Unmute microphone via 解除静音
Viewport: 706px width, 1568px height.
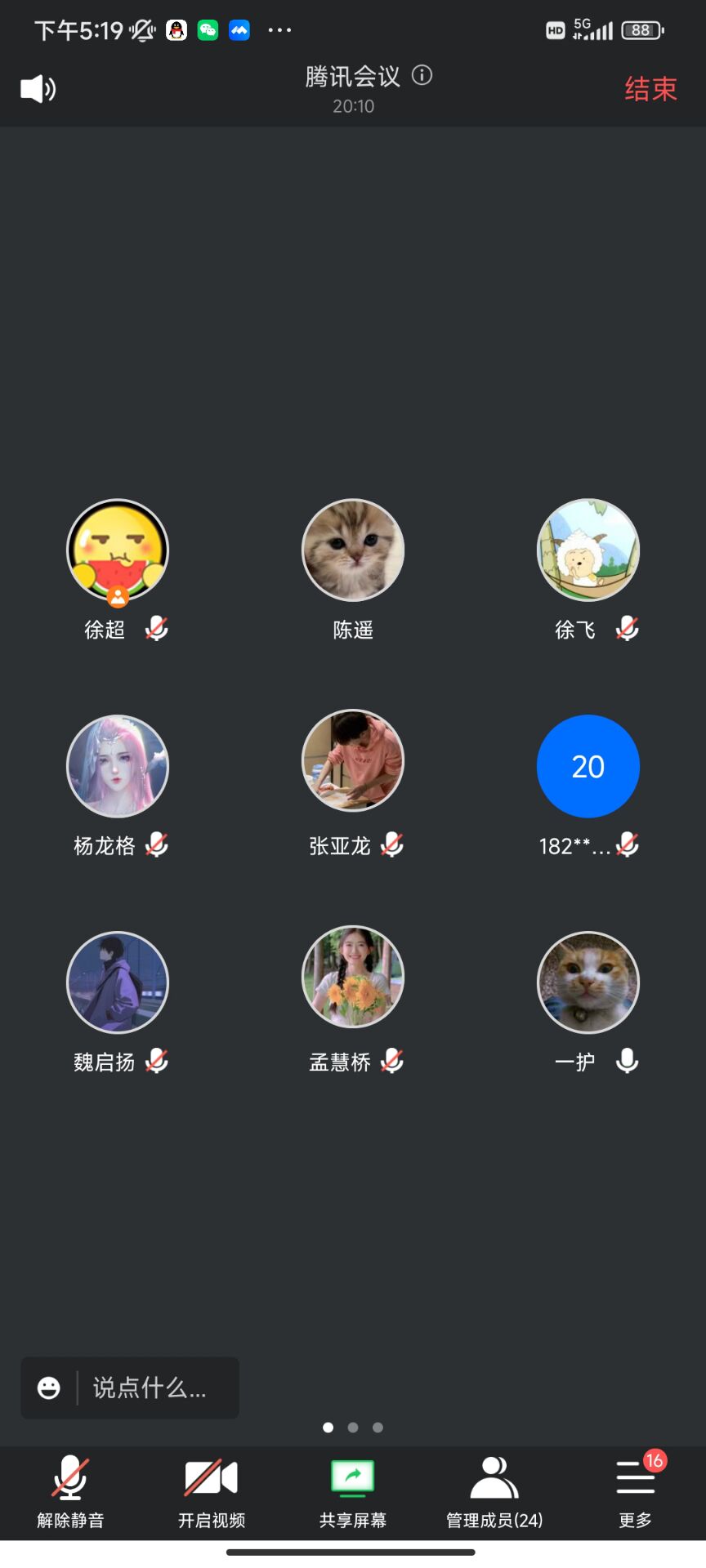(x=70, y=1491)
